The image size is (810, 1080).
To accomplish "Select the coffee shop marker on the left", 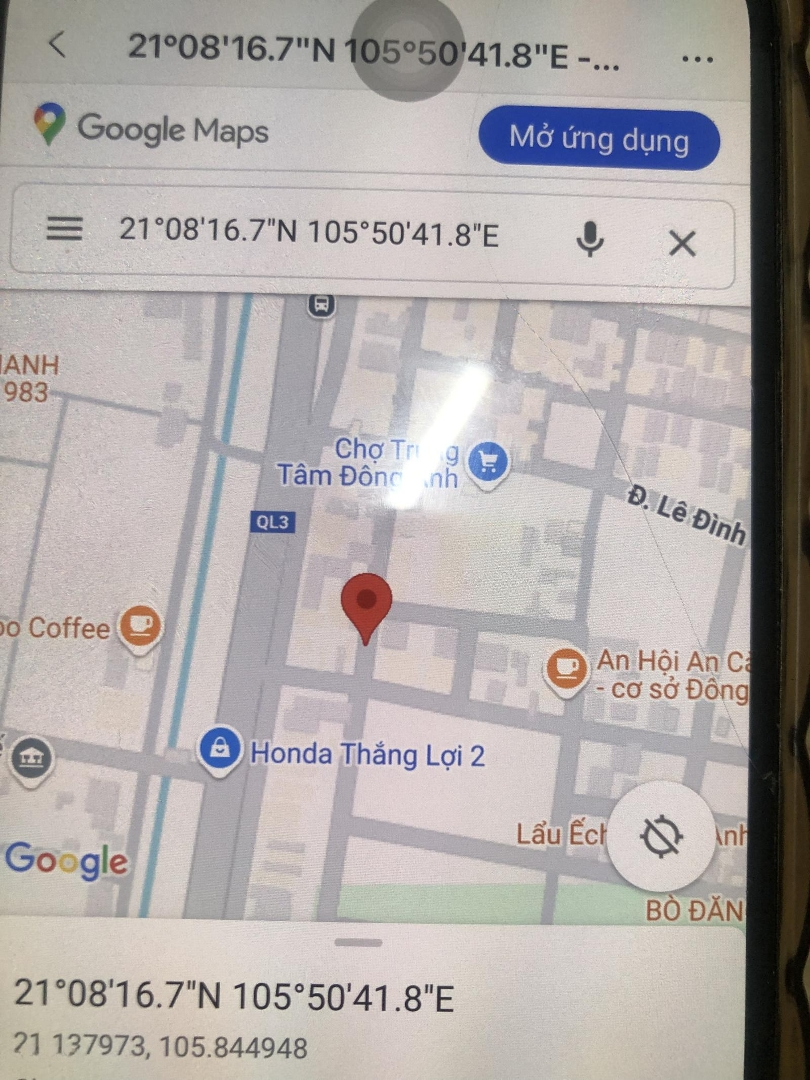I will point(140,628).
